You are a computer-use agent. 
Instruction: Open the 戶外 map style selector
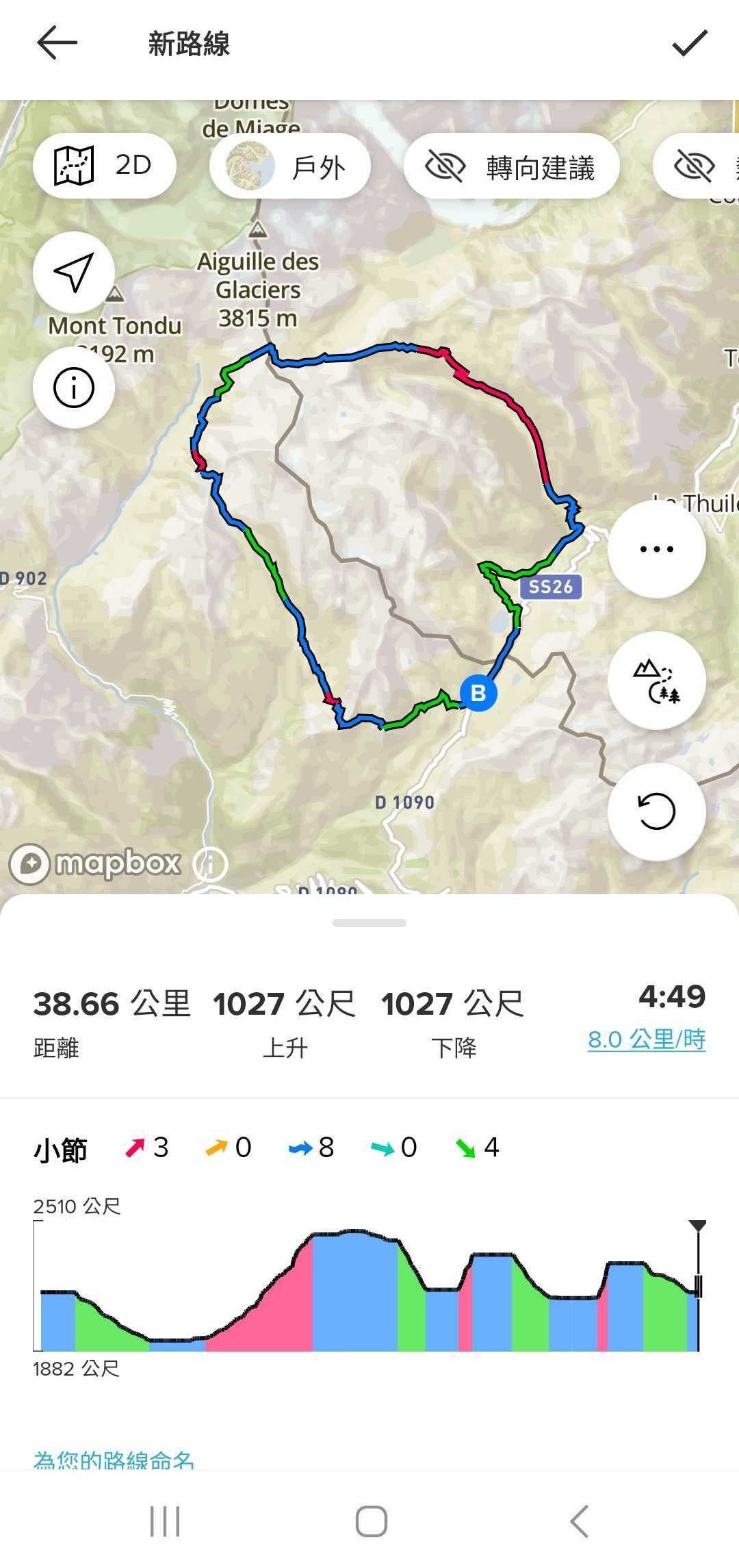290,166
